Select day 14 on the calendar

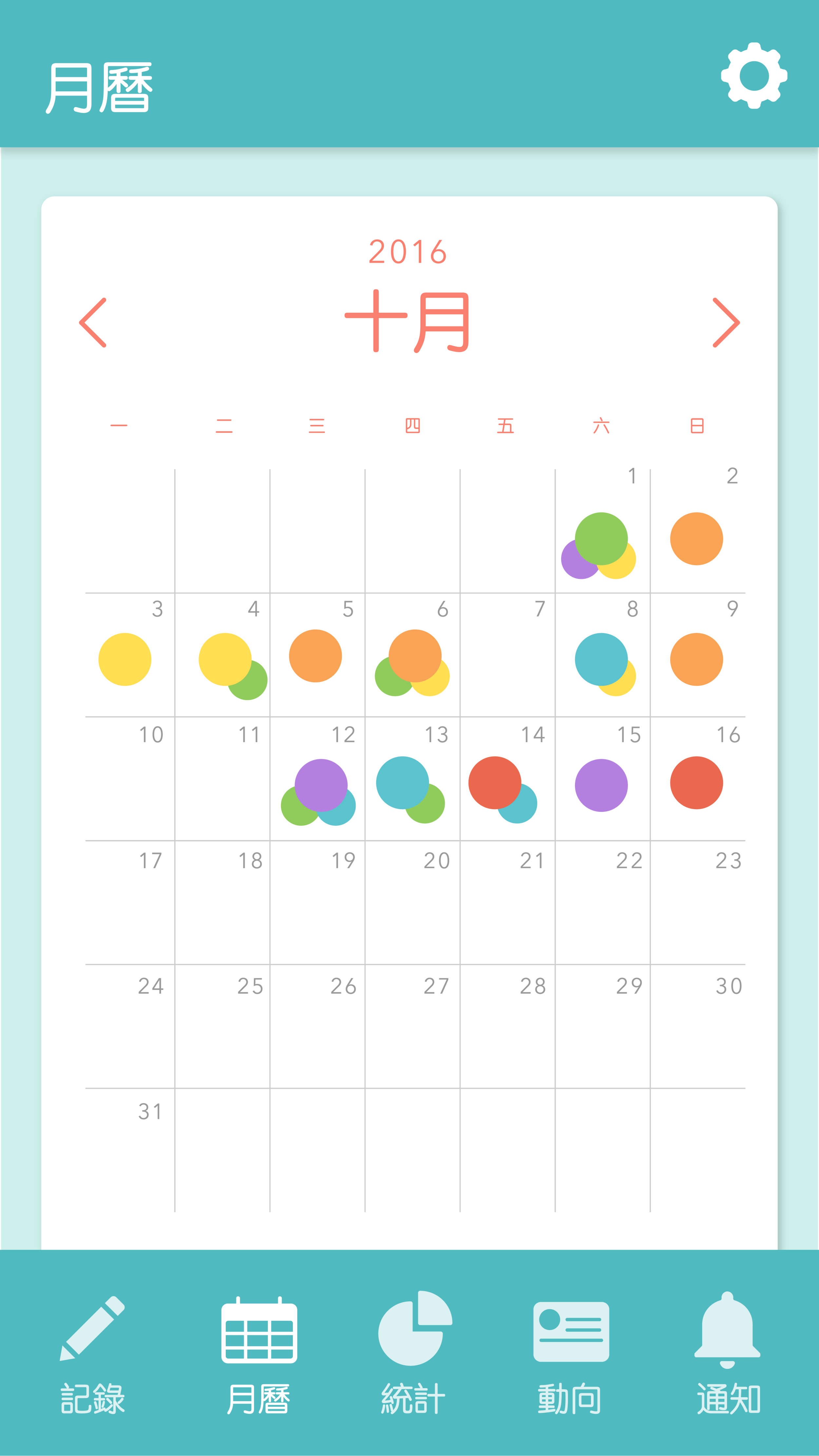point(507,778)
